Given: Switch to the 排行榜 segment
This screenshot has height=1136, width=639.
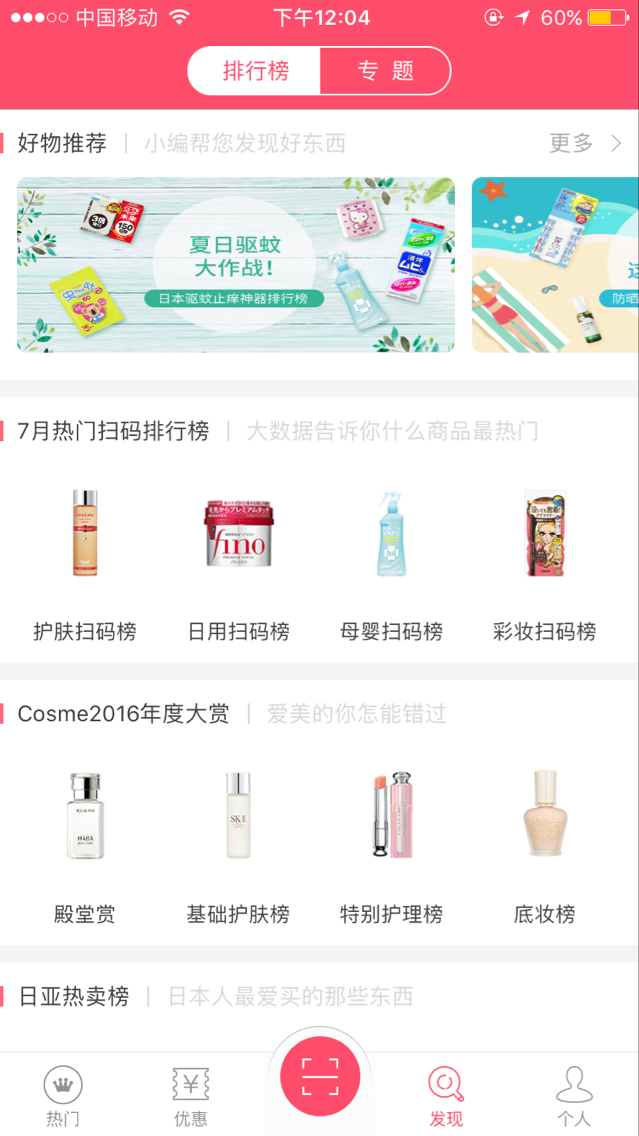Looking at the screenshot, I should (255, 71).
